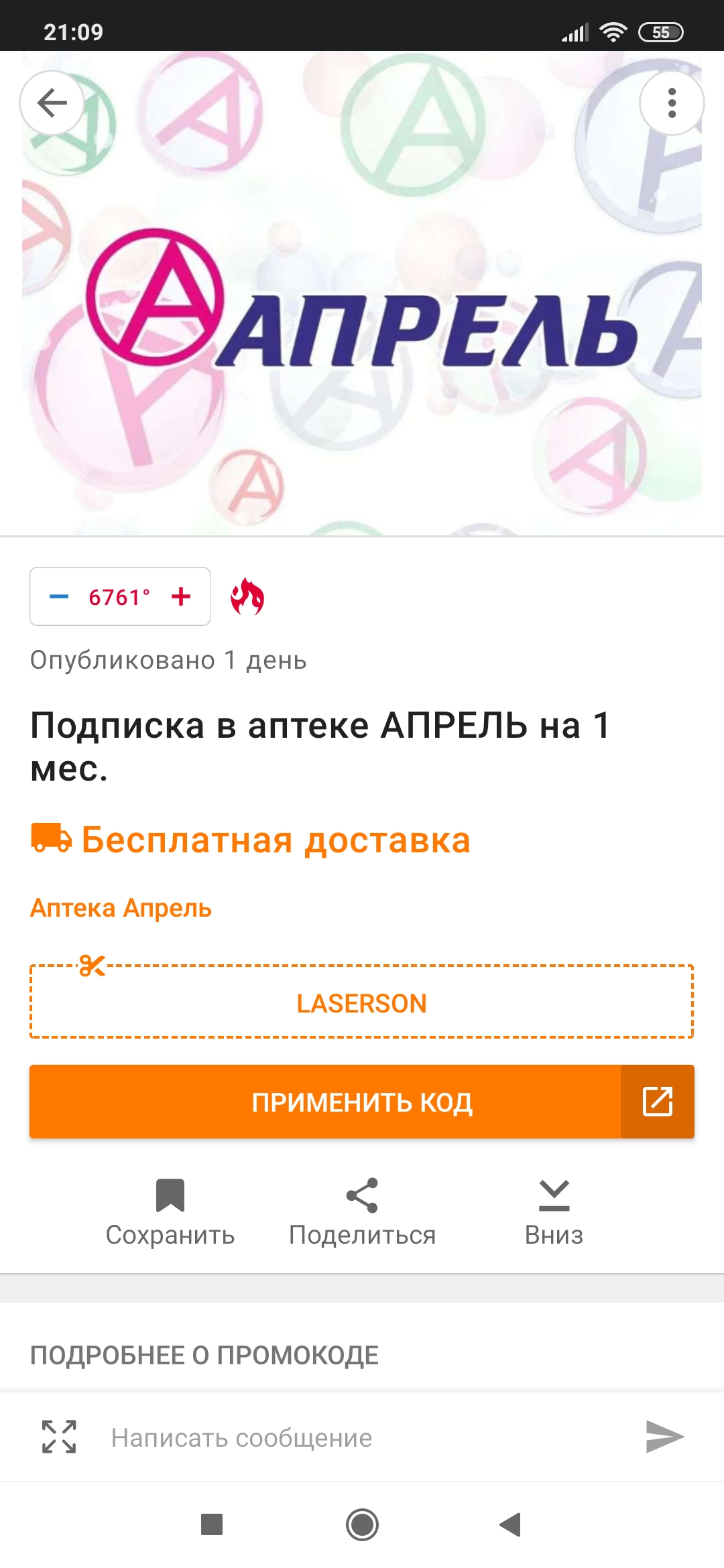The image size is (724, 1568).
Task: Send the message with arrow icon
Action: click(x=664, y=1437)
